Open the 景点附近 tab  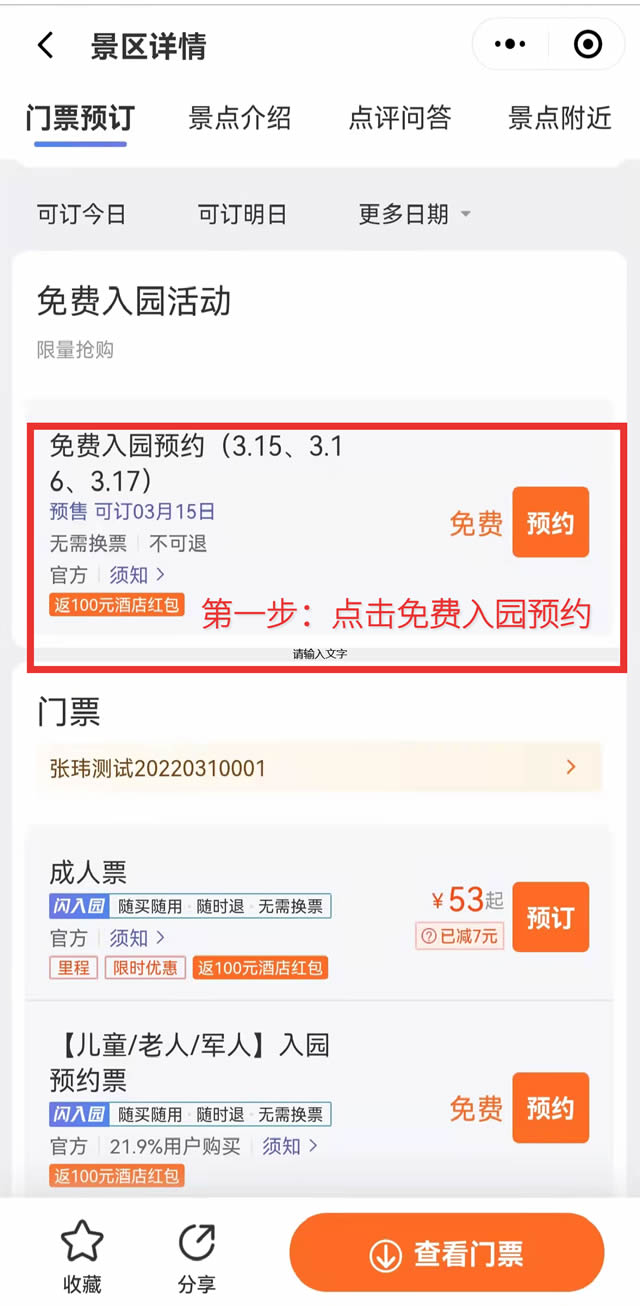click(560, 118)
